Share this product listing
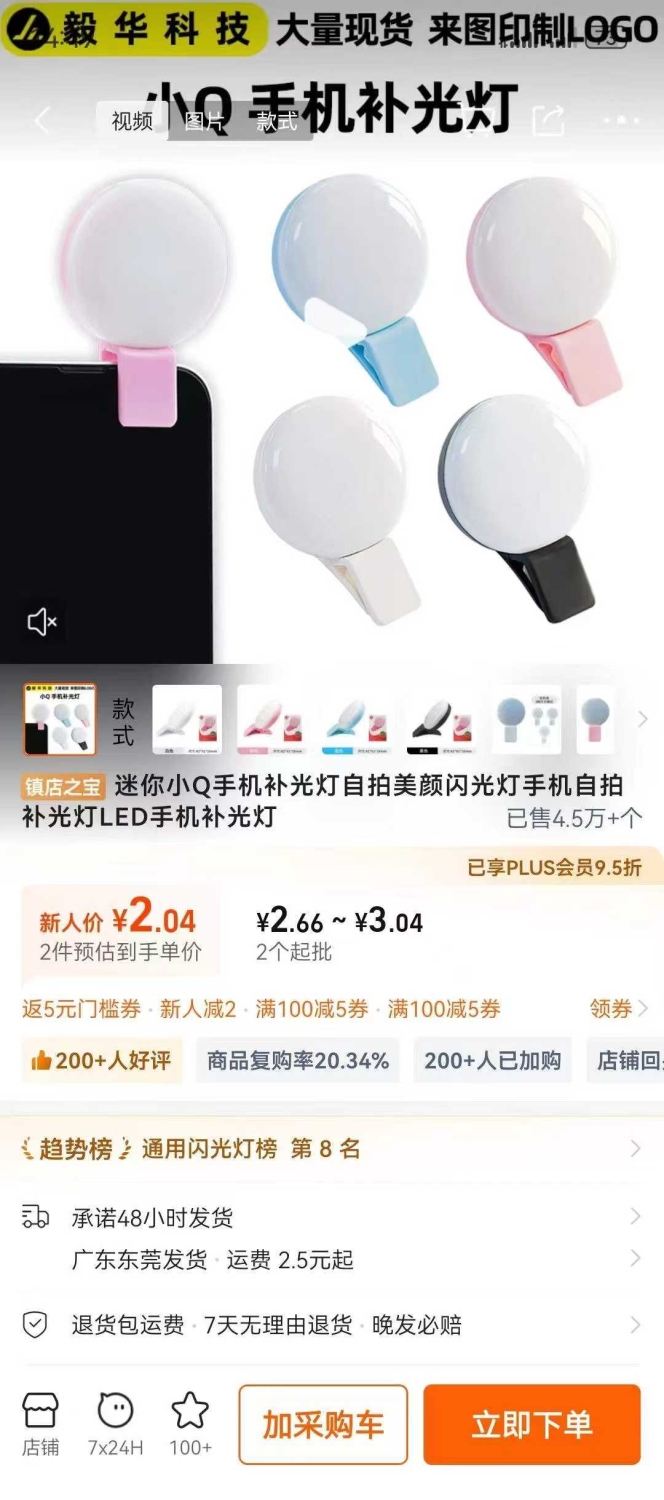The width and height of the screenshot is (664, 1500). click(x=548, y=121)
